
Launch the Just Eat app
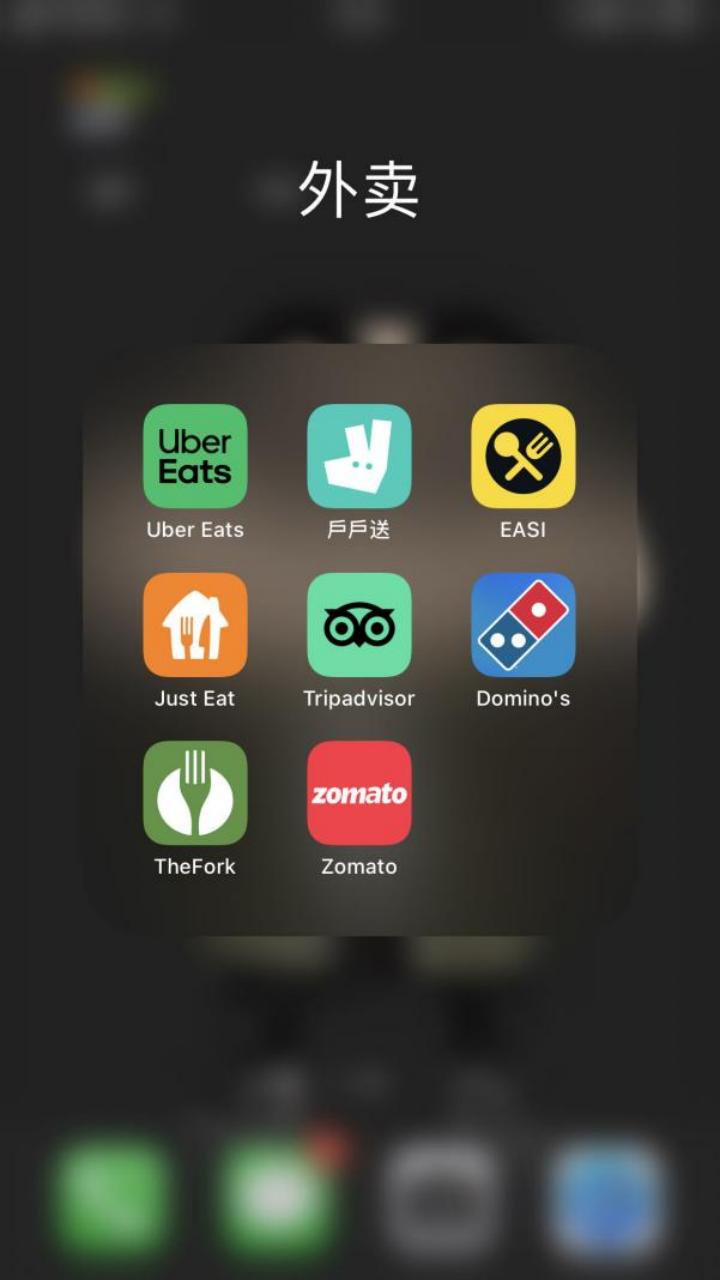[195, 625]
